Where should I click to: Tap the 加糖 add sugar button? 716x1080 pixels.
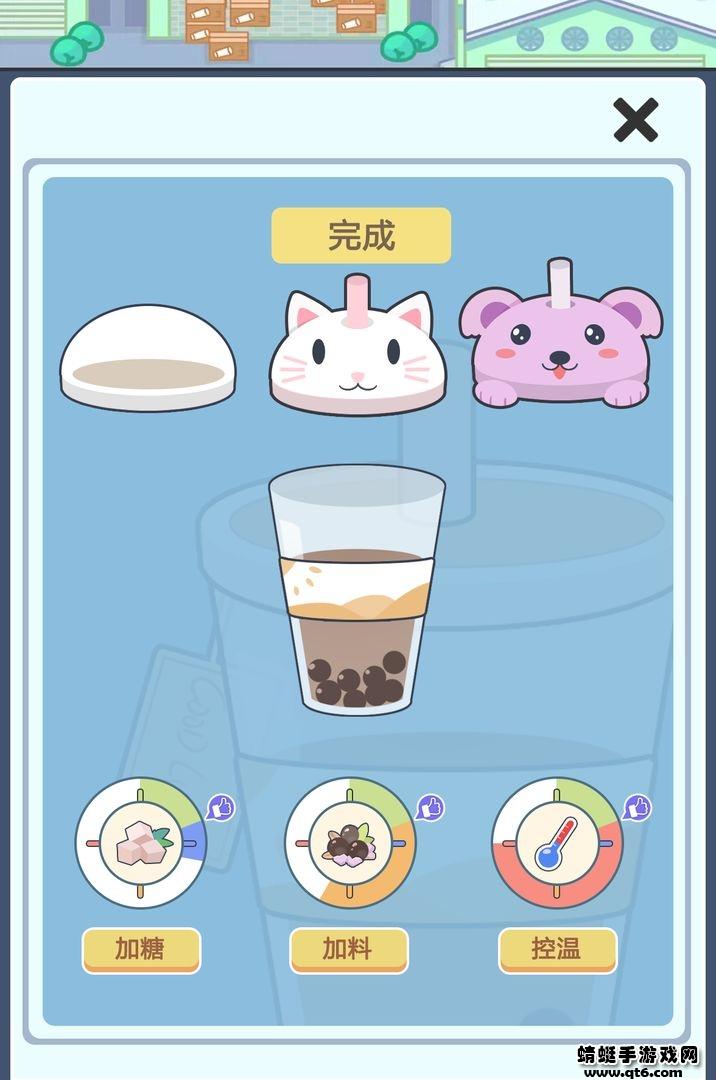coord(141,949)
